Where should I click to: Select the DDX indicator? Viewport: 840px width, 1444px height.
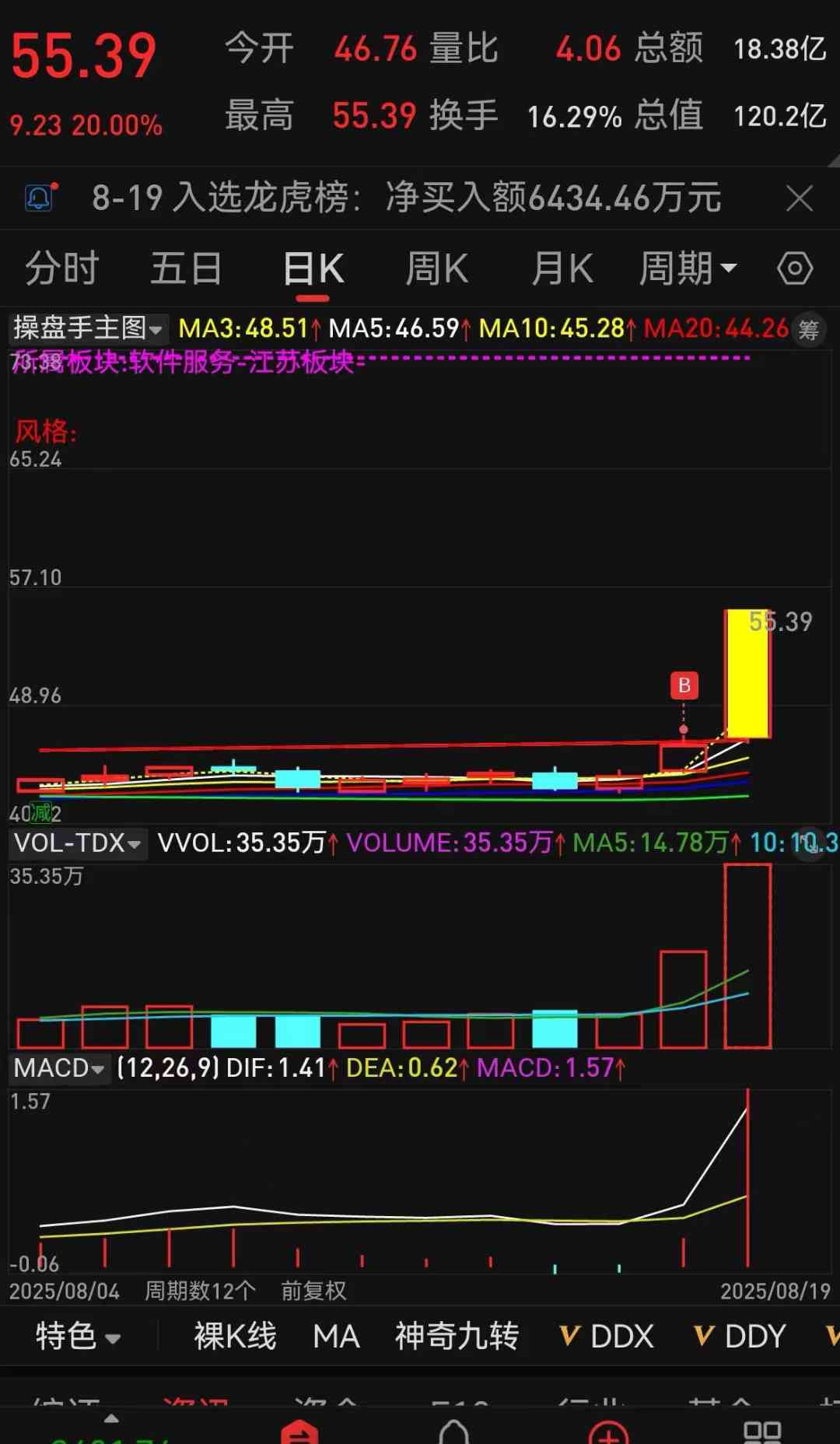coord(607,1337)
